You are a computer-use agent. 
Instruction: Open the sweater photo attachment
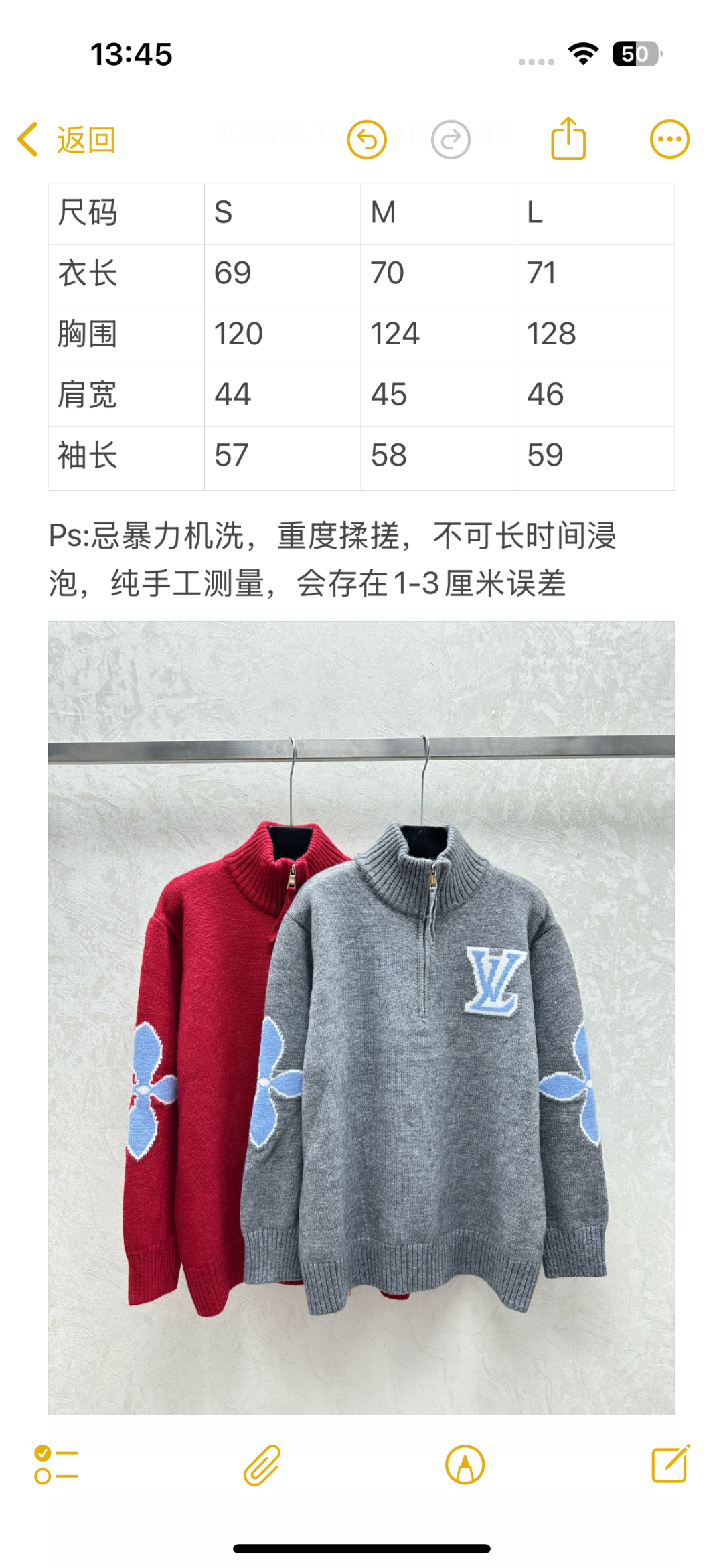pos(361,1018)
